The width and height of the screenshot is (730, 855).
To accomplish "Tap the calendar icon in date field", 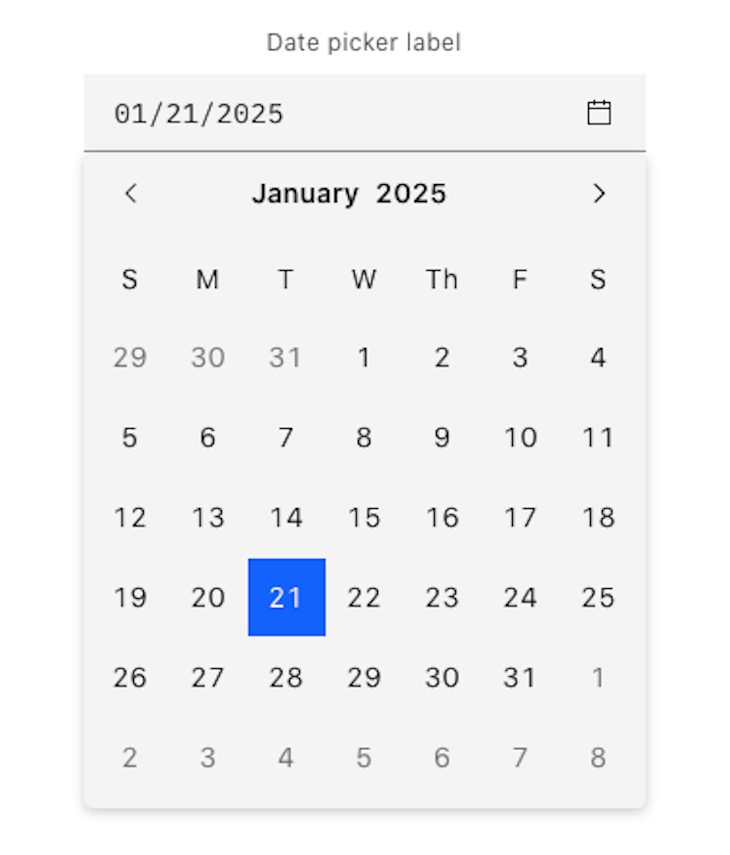I will point(598,113).
